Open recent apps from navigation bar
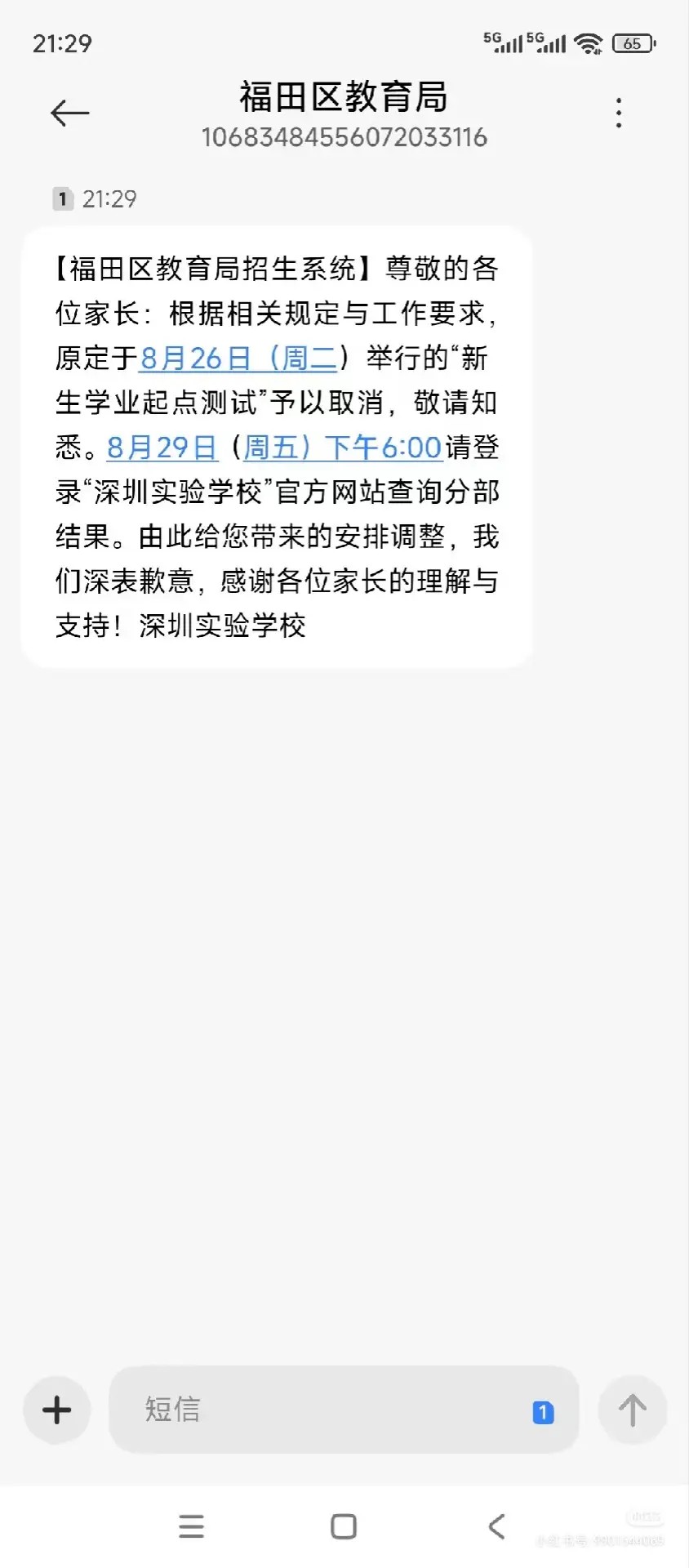The width and height of the screenshot is (689, 1568). coord(191,1526)
